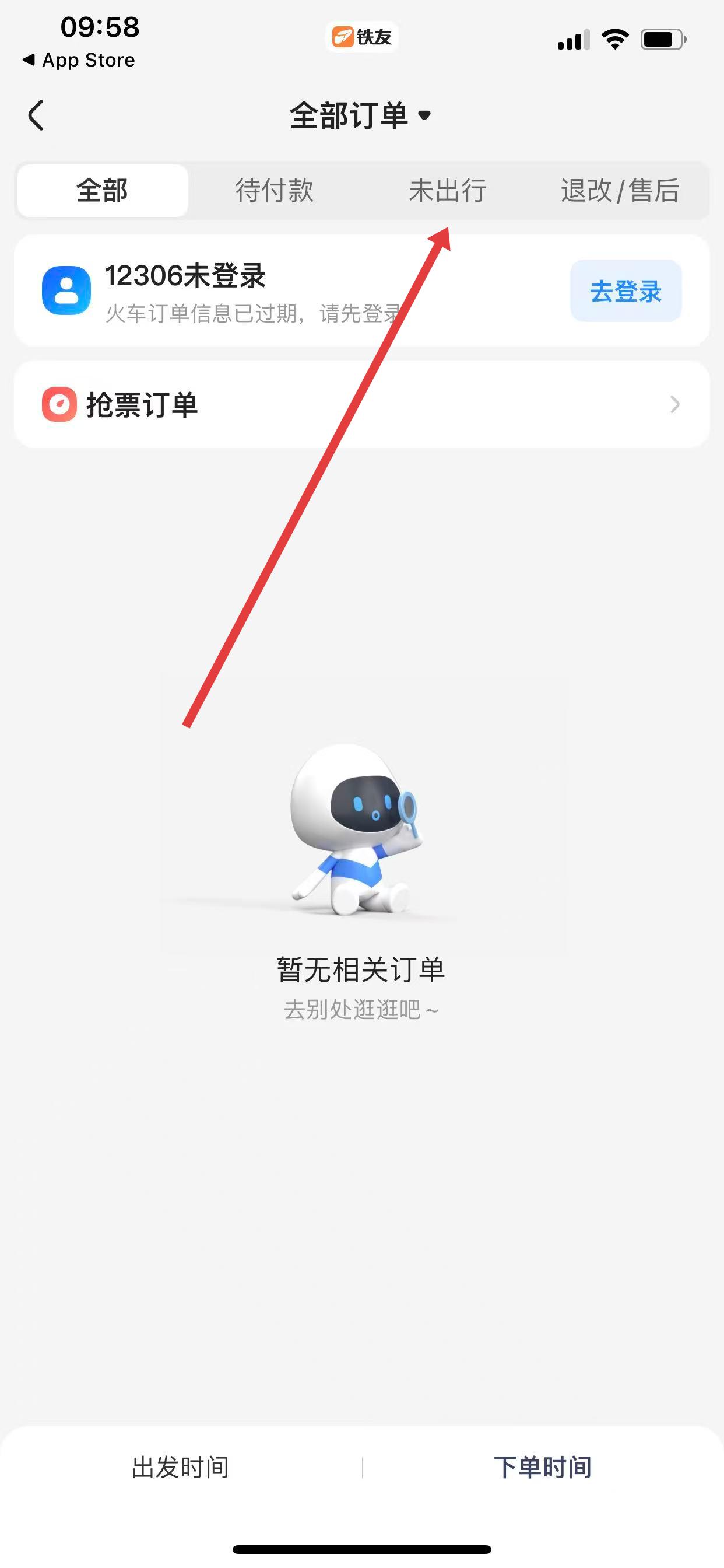This screenshot has height=1568, width=724.
Task: Return to App Store via status bar
Action: click(79, 60)
